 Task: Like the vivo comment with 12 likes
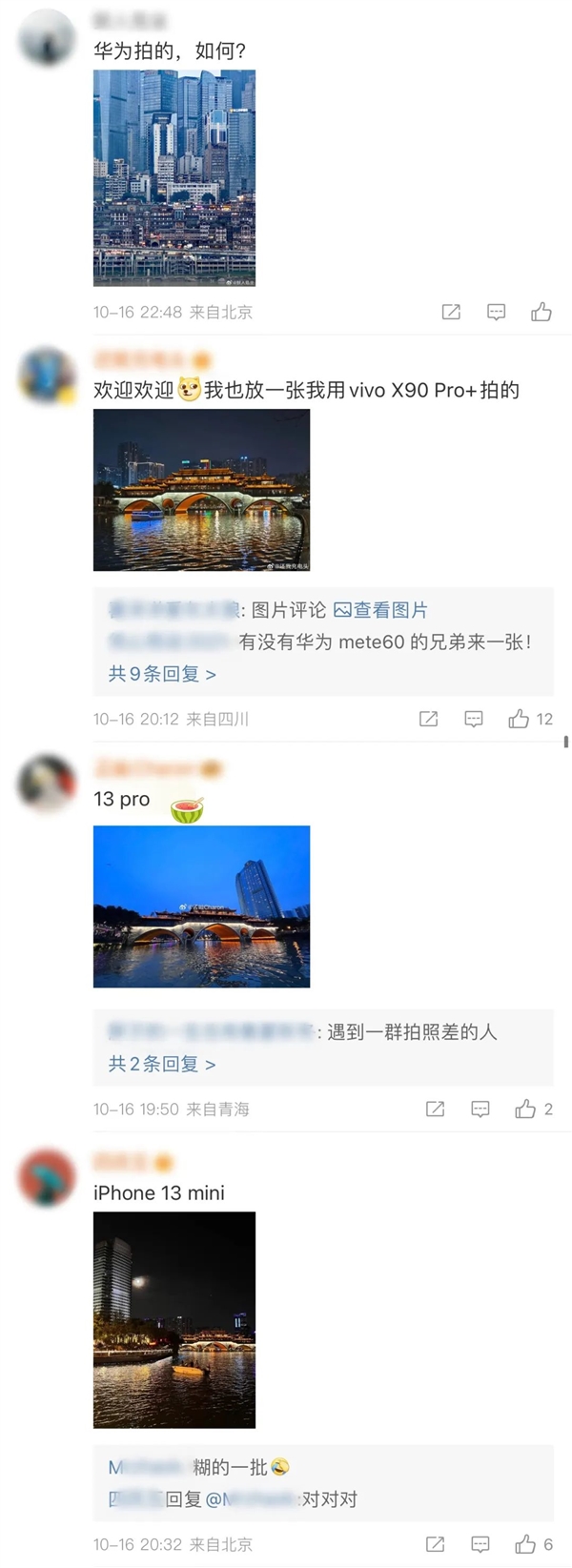coord(520,719)
